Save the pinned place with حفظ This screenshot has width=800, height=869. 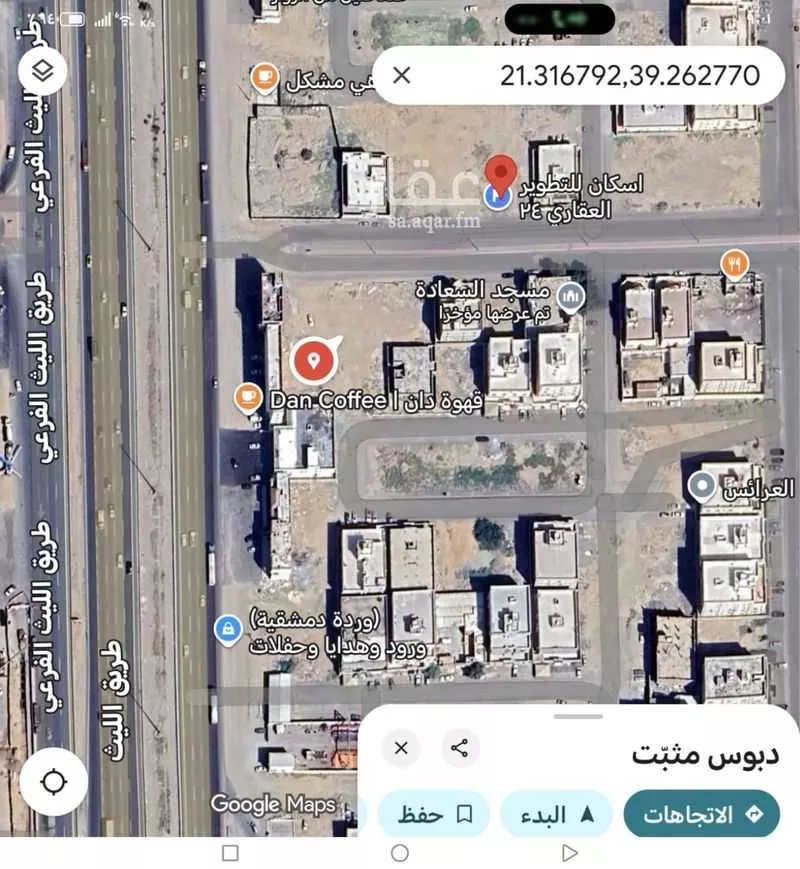(433, 814)
